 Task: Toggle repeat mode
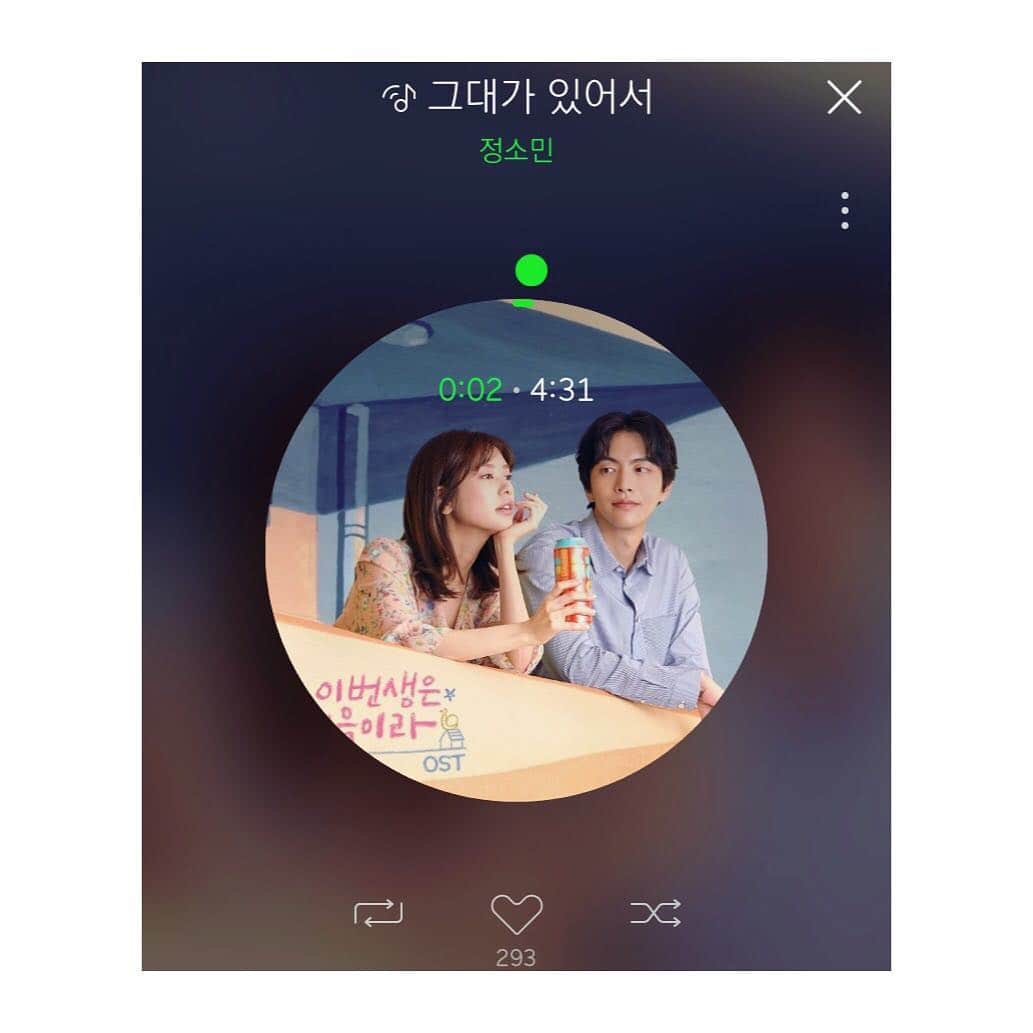[x=378, y=913]
